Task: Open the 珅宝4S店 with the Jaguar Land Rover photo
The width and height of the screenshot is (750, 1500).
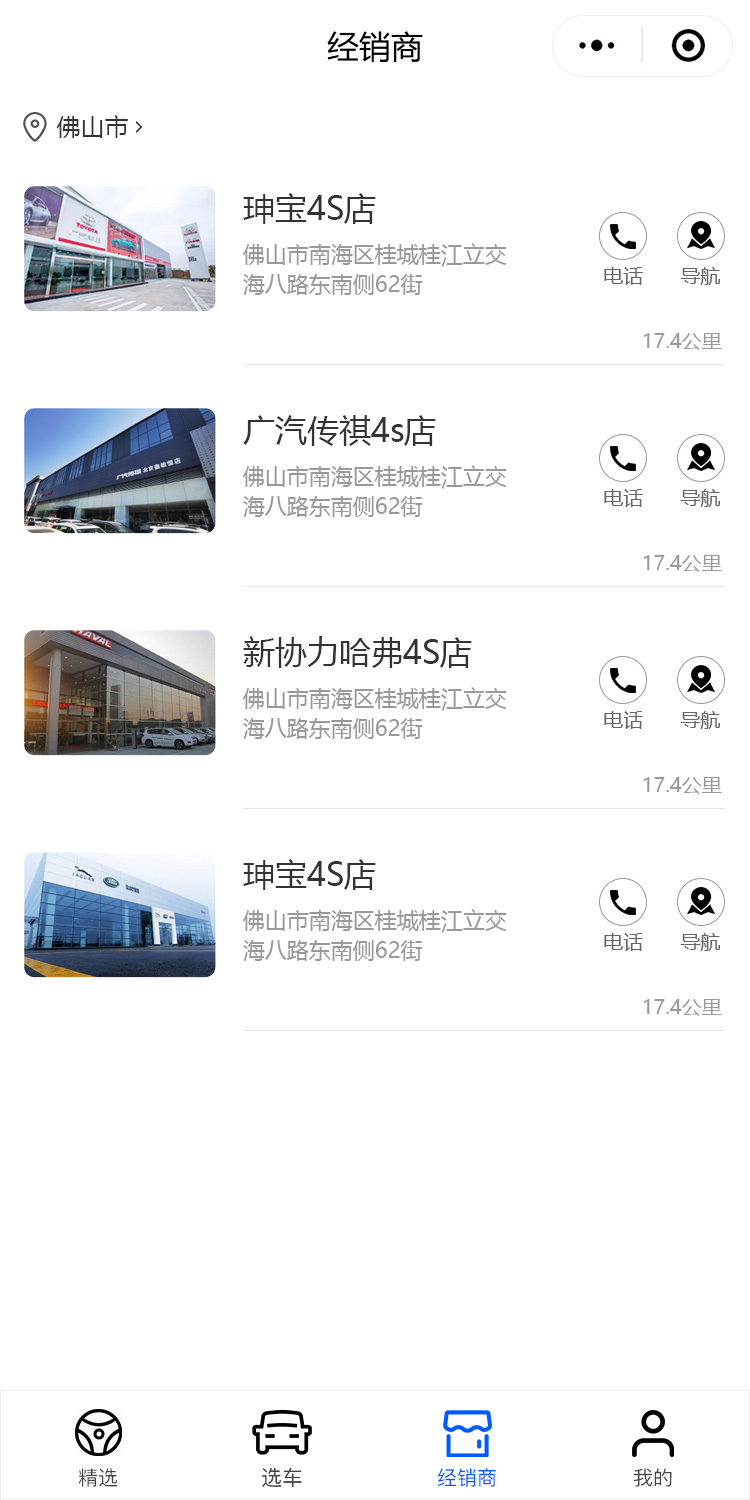Action: coord(310,876)
